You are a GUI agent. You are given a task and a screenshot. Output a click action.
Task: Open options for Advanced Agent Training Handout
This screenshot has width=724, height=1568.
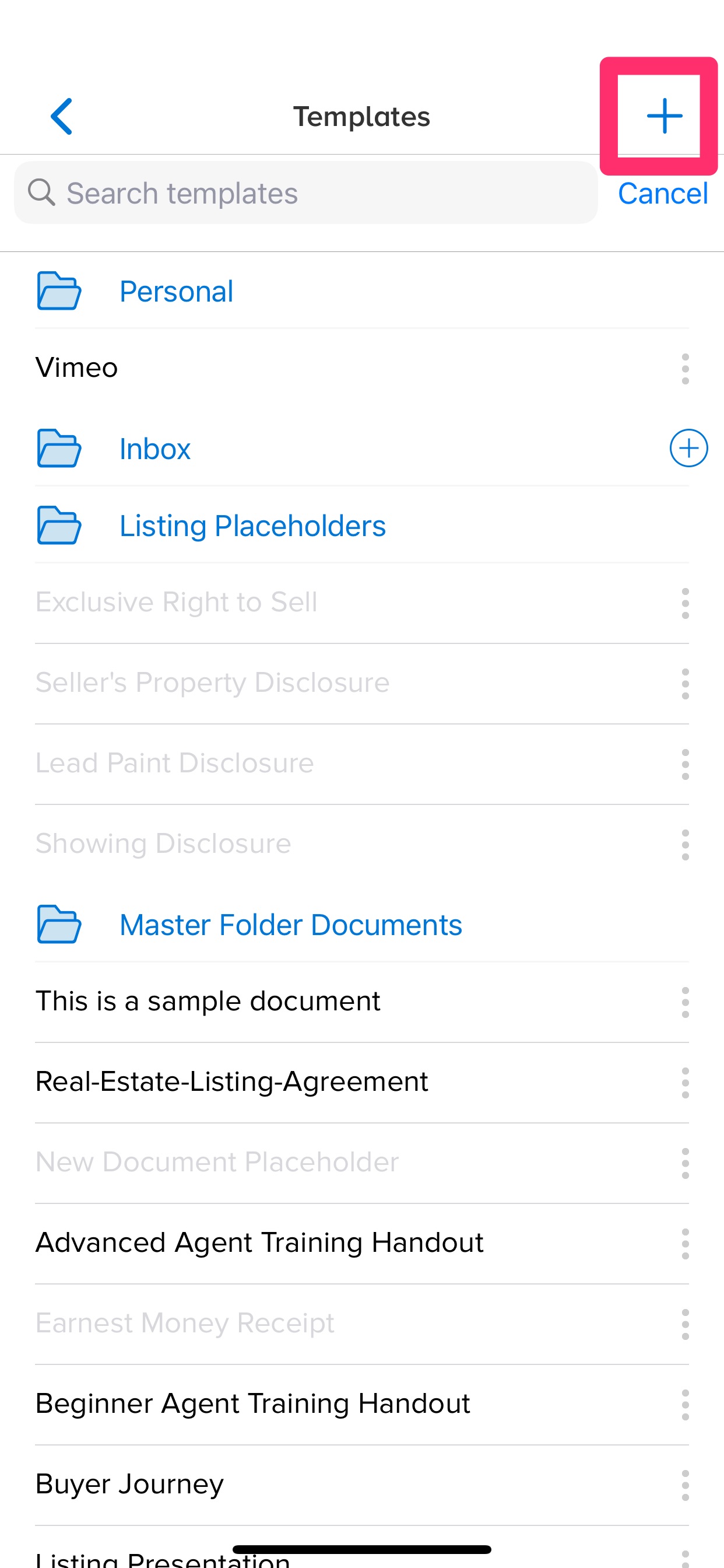coord(685,1243)
